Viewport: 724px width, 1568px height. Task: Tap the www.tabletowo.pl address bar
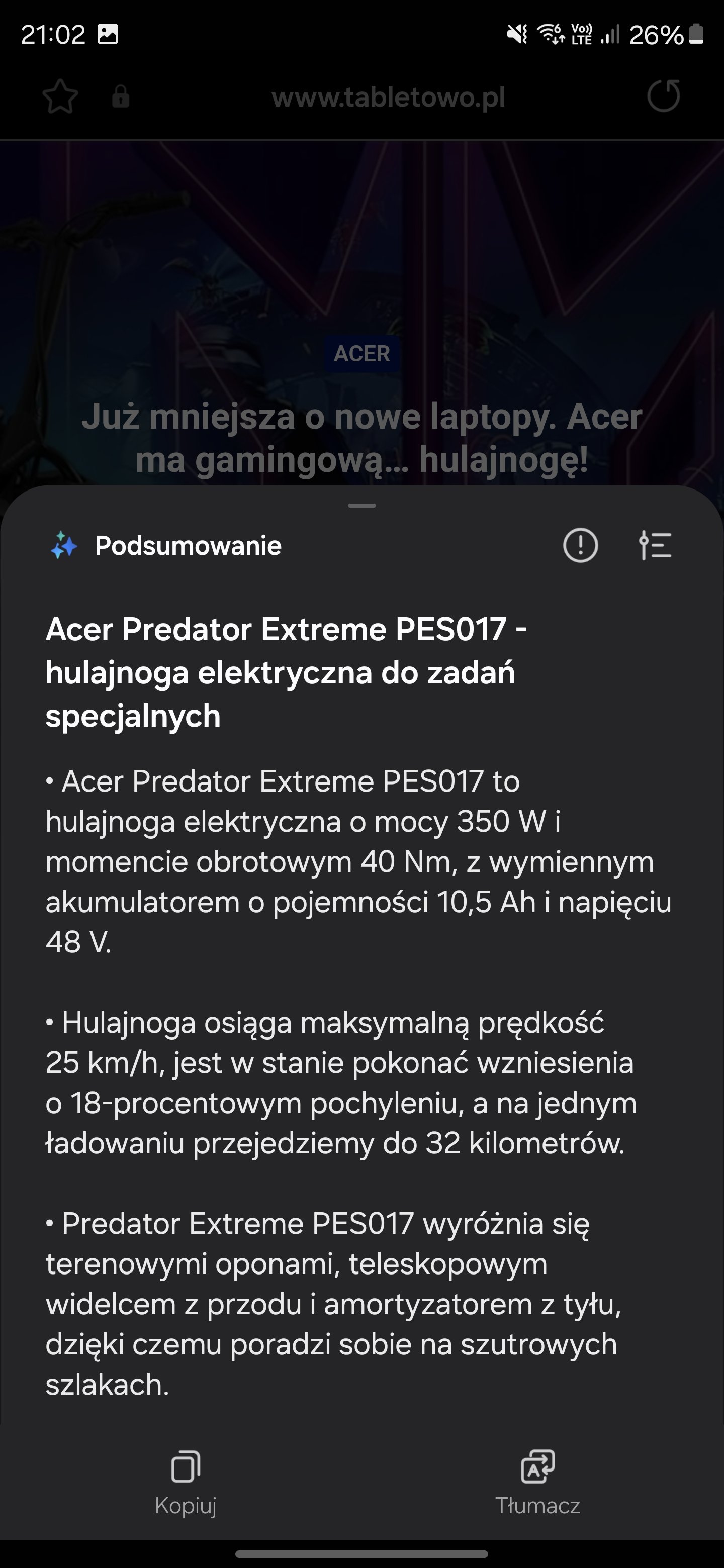click(389, 97)
